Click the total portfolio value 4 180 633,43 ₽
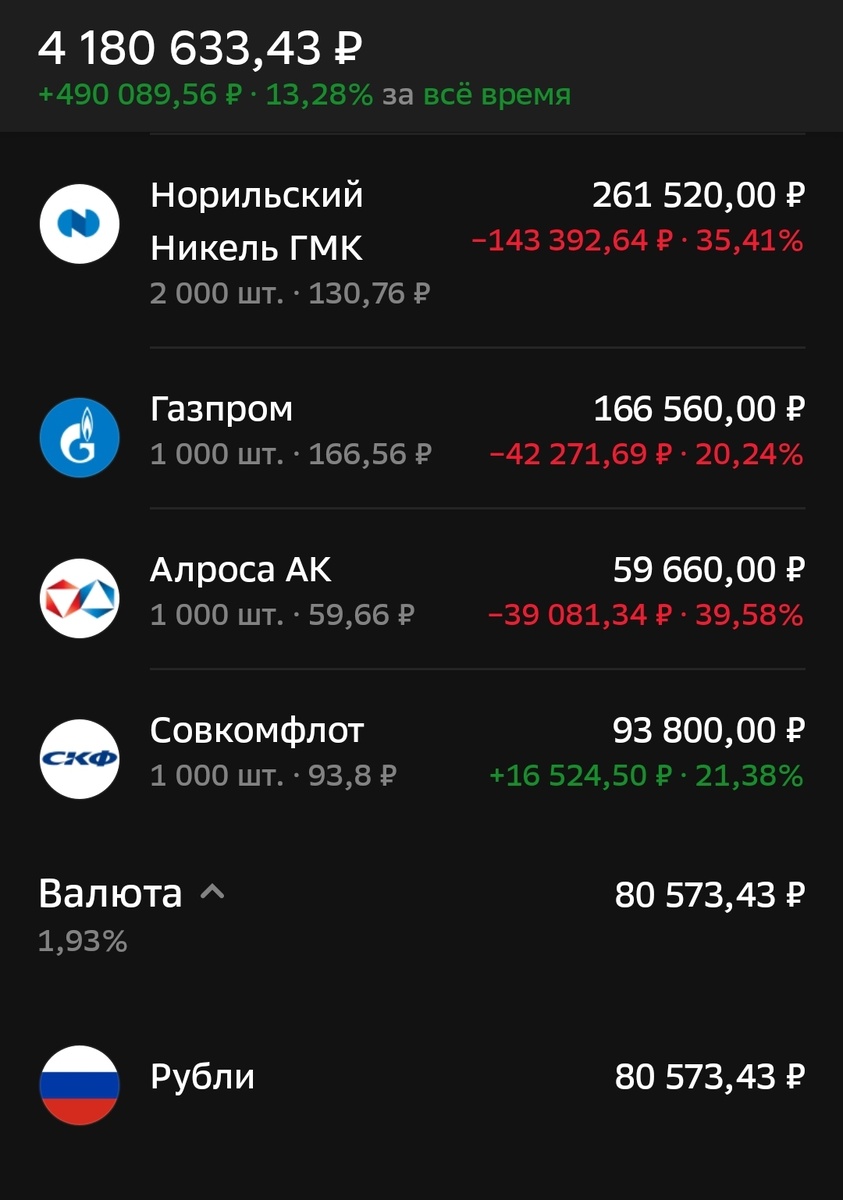Viewport: 843px width, 1200px height. point(200,47)
